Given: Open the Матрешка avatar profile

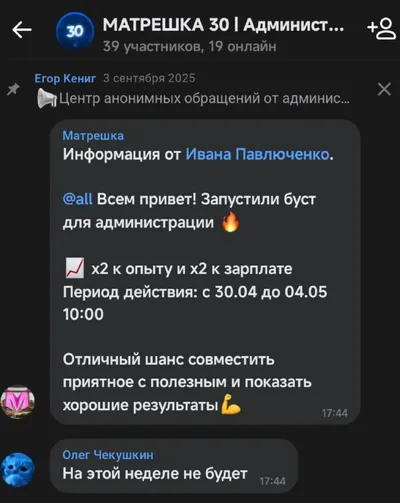Looking at the screenshot, I should pos(18,402).
